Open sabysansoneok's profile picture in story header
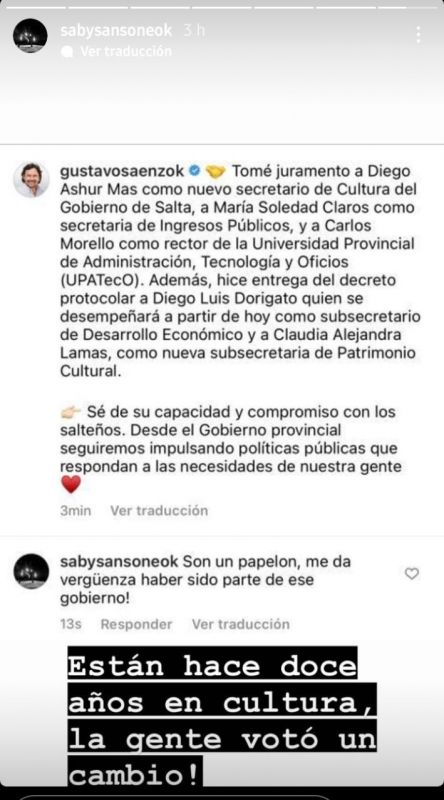 pos(30,36)
